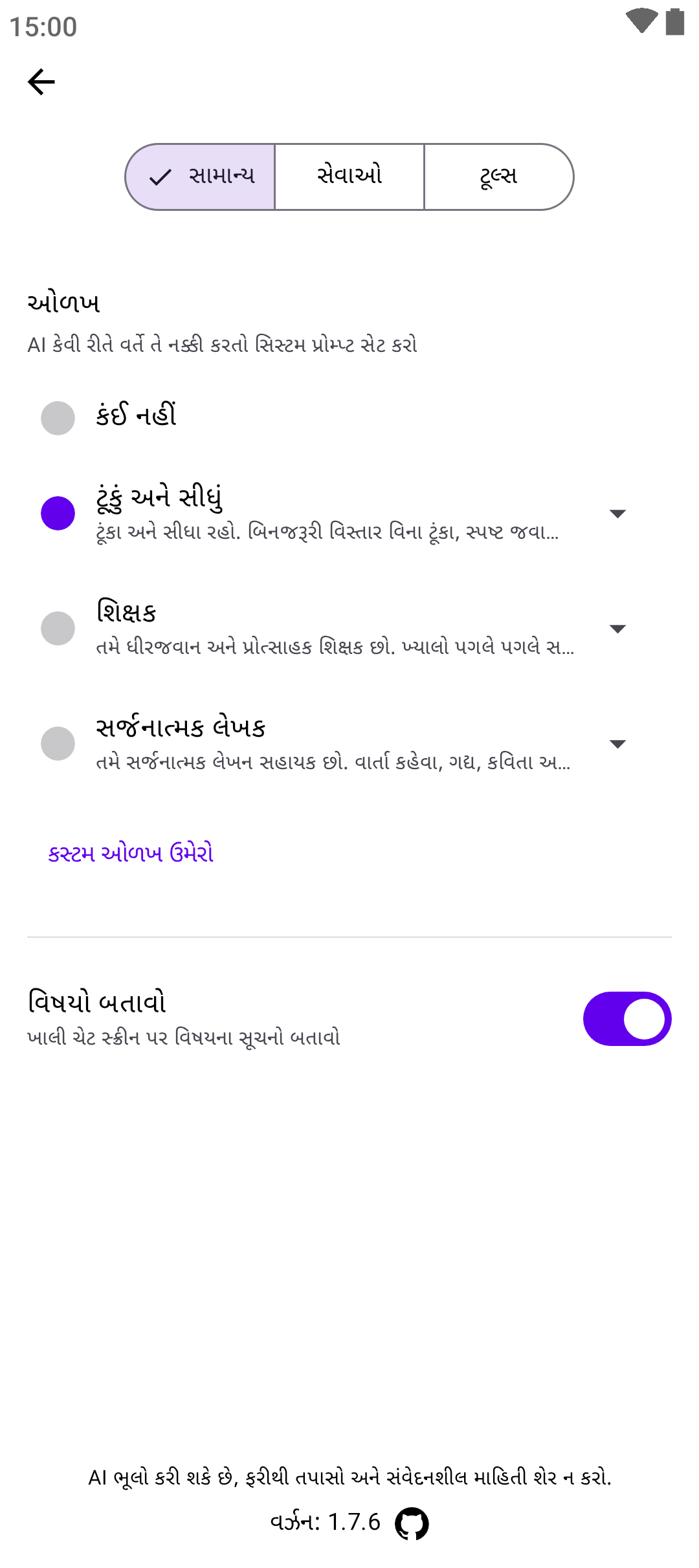Image resolution: width=699 pixels, height=1568 pixels.
Task: Expand the ટૂંકું અને સીધું description
Action: click(x=618, y=514)
